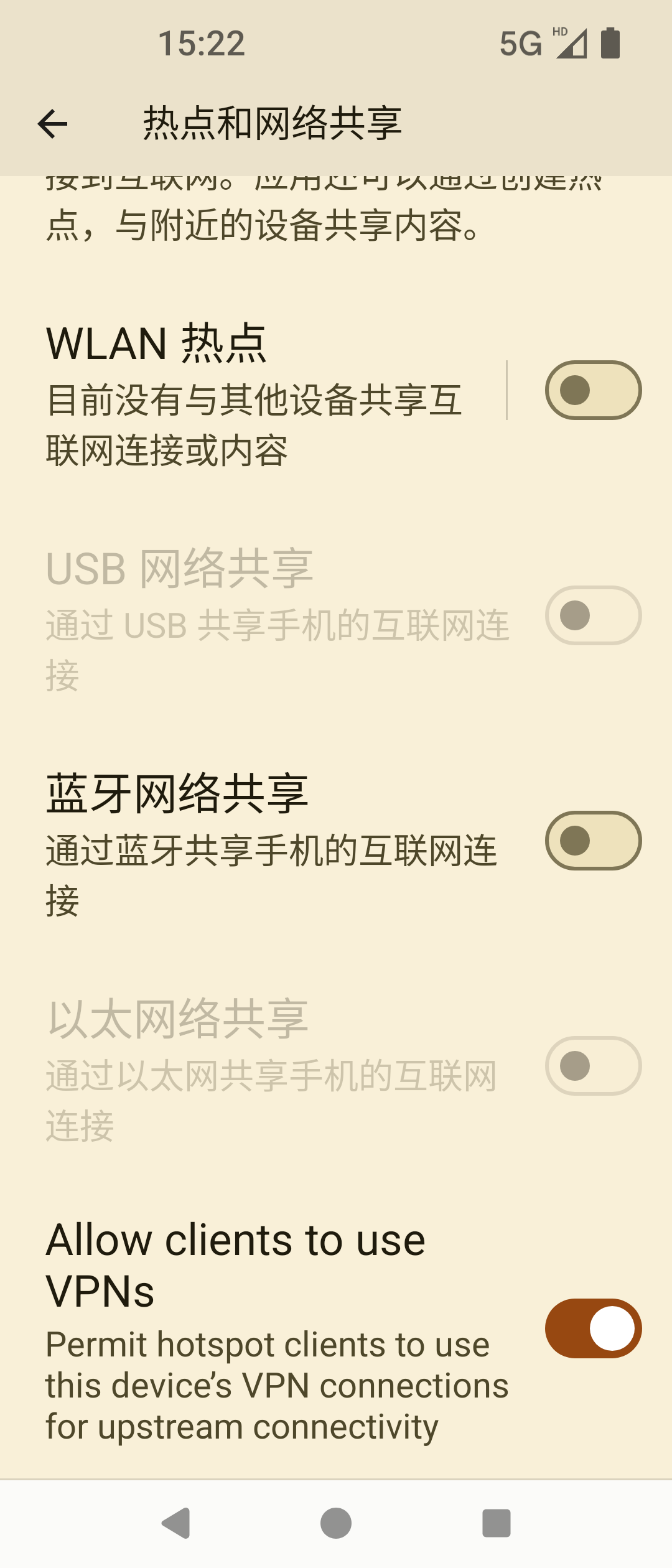Enable 蓝牙网络共享 toggle
This screenshot has height=1568, width=672.
point(593,841)
